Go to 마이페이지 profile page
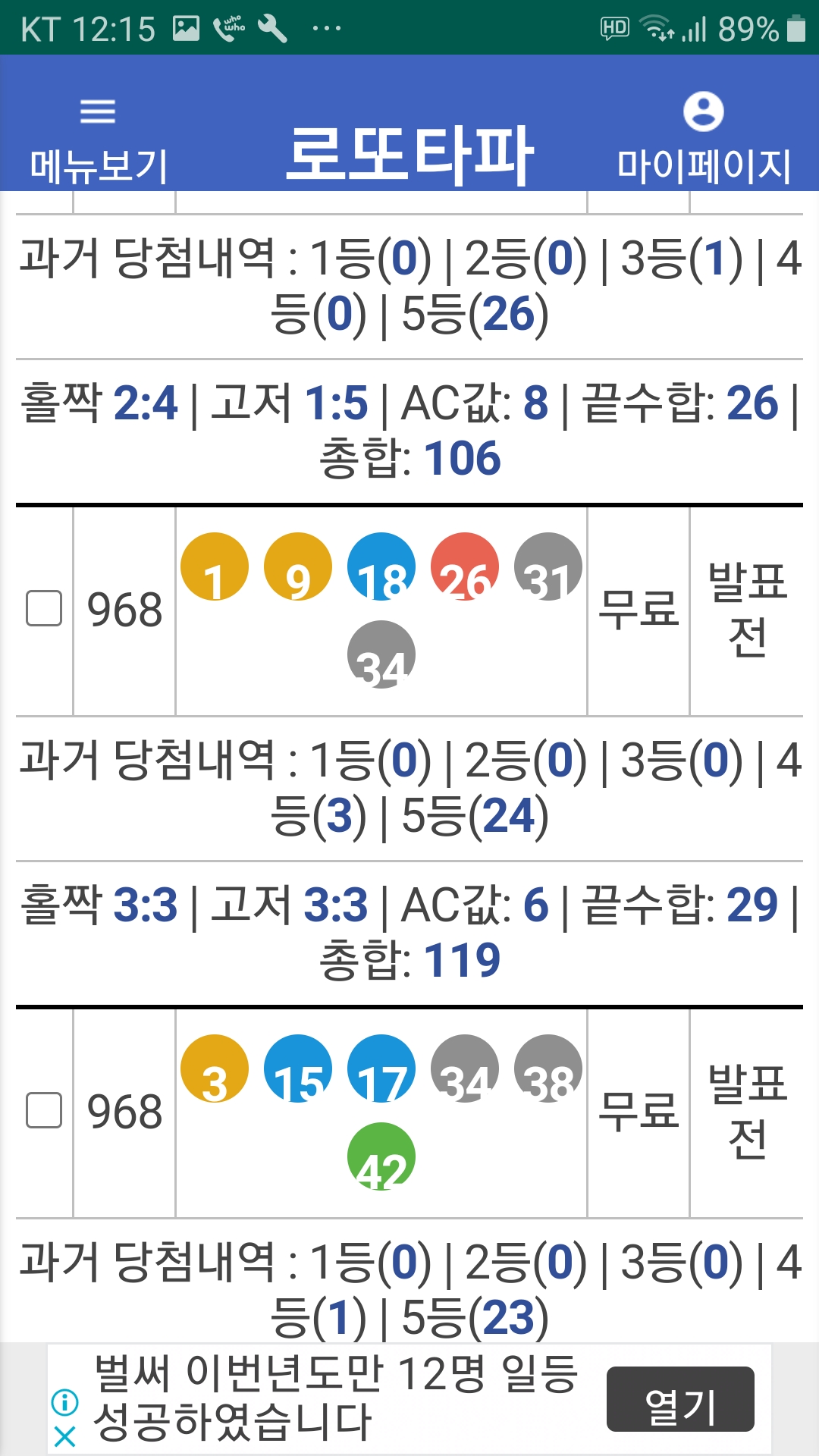819x1456 pixels. pyautogui.click(x=704, y=140)
